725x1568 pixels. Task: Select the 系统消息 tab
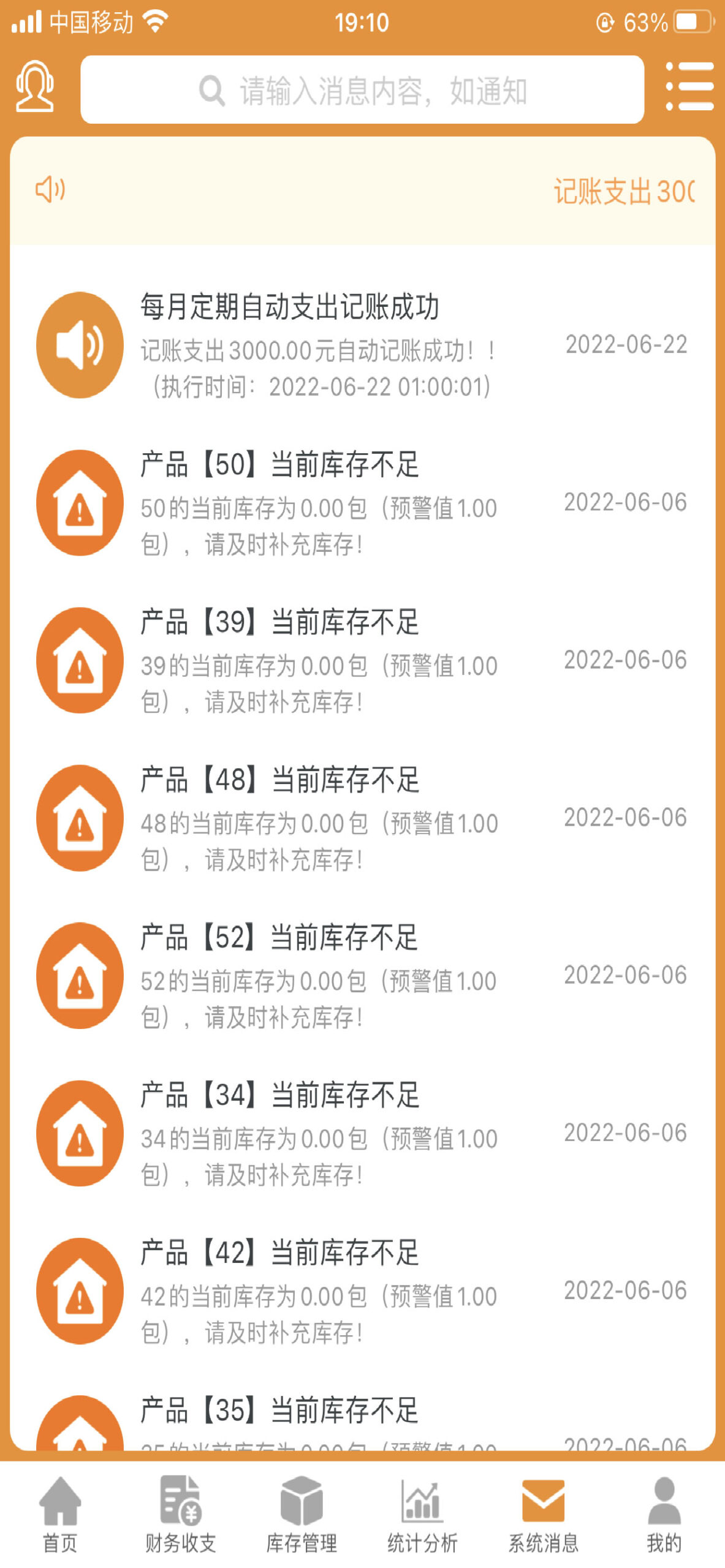[x=543, y=1514]
